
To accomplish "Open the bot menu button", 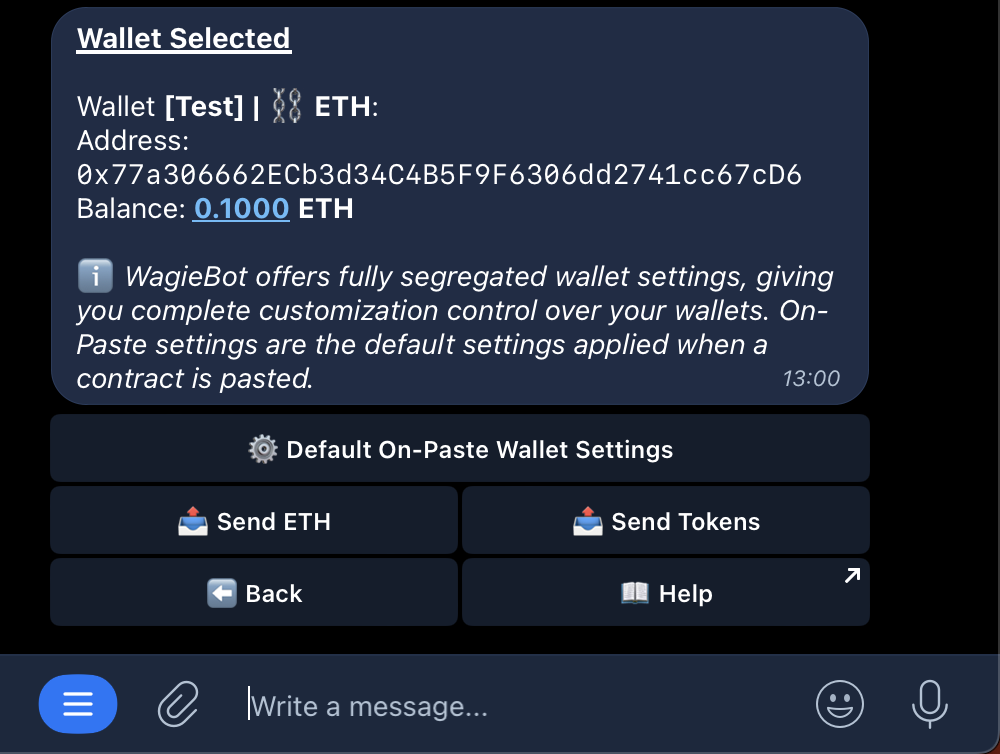I will coord(78,705).
